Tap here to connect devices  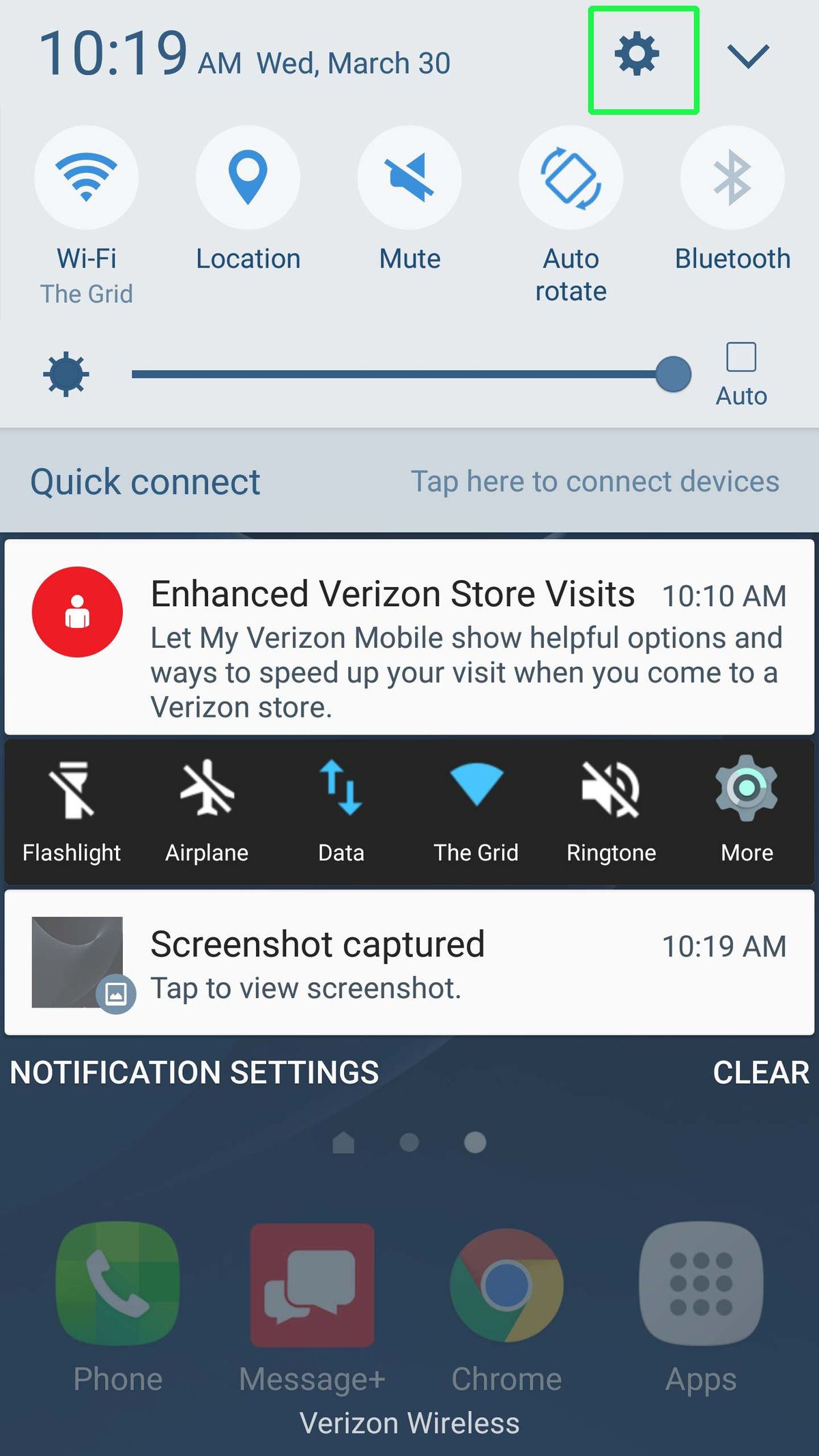tap(594, 481)
